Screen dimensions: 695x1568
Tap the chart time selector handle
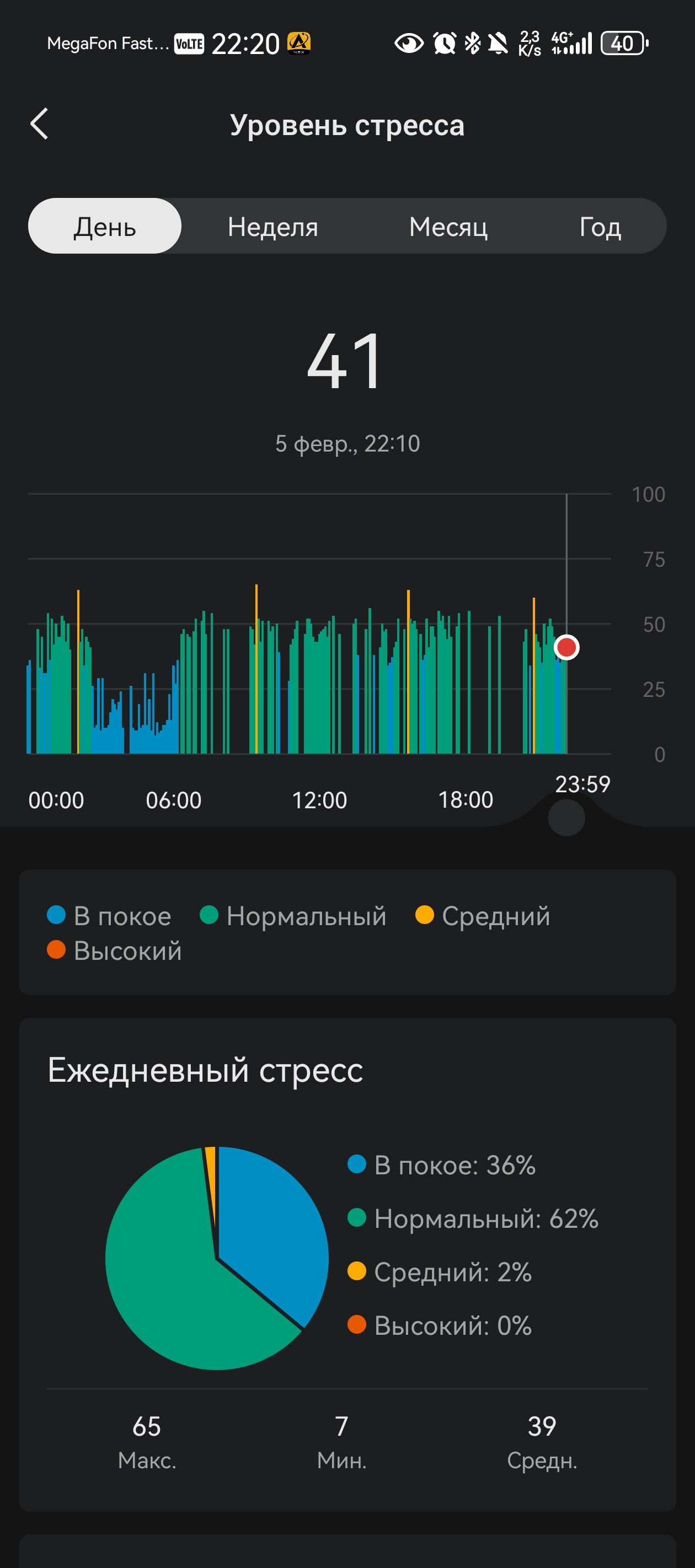pyautogui.click(x=566, y=818)
